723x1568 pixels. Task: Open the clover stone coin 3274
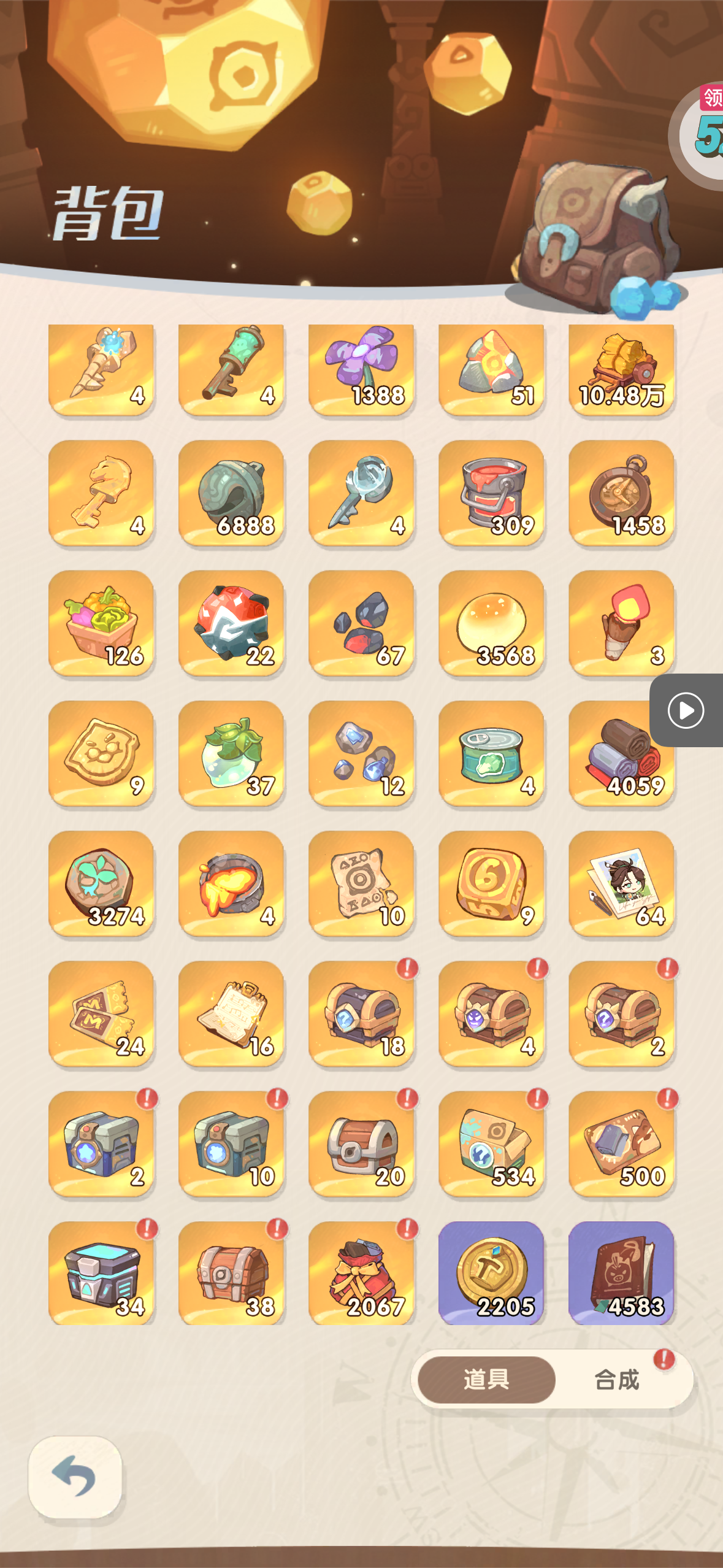pos(101,884)
